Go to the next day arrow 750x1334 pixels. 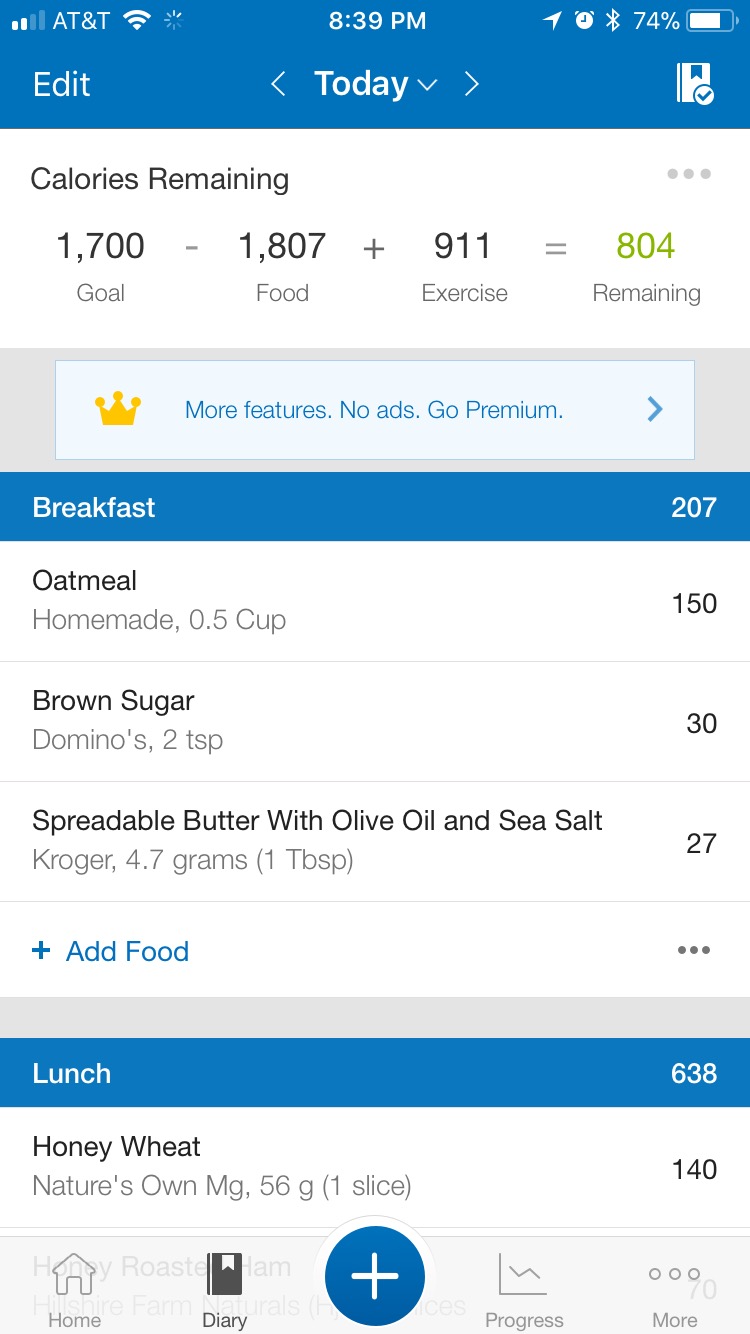(471, 84)
